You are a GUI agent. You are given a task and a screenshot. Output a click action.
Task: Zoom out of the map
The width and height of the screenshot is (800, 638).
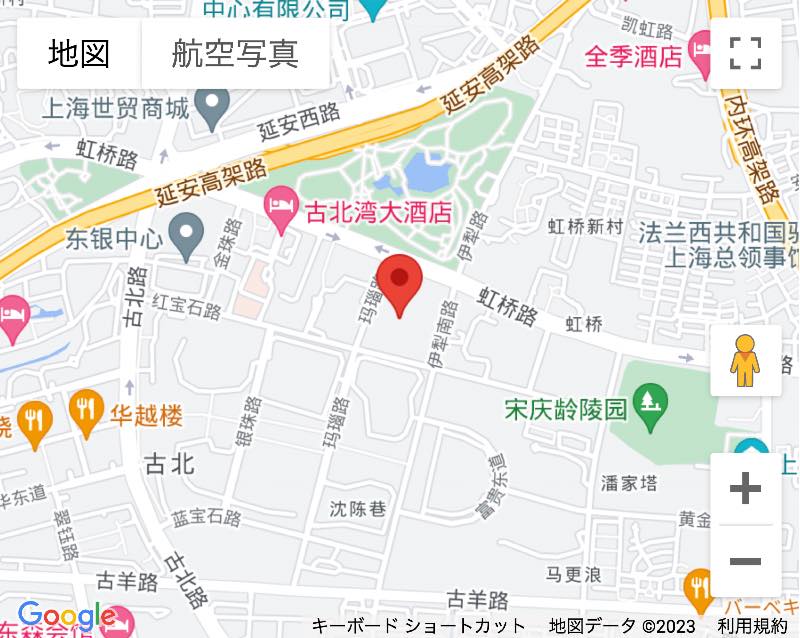(745, 561)
